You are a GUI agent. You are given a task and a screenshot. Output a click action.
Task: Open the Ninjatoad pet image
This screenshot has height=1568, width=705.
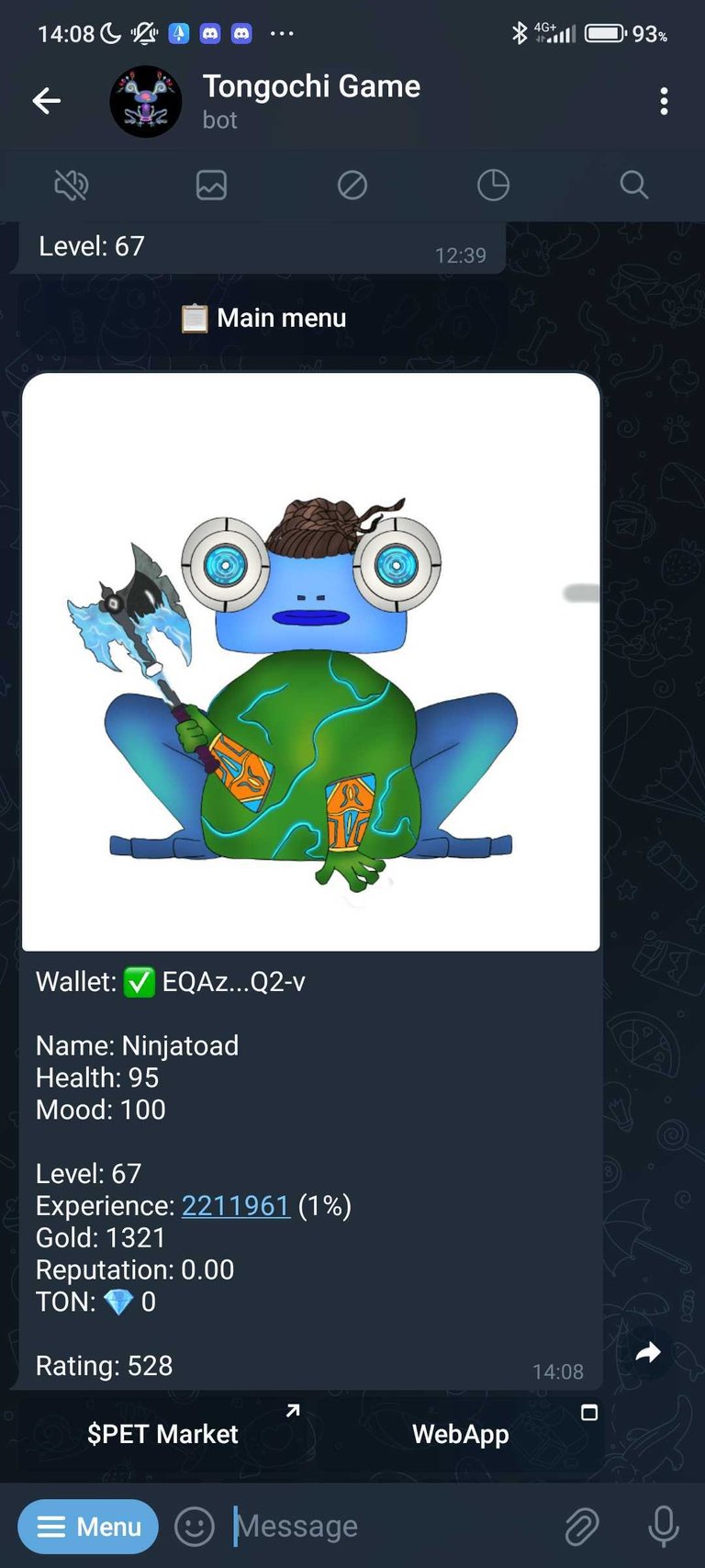(310, 661)
